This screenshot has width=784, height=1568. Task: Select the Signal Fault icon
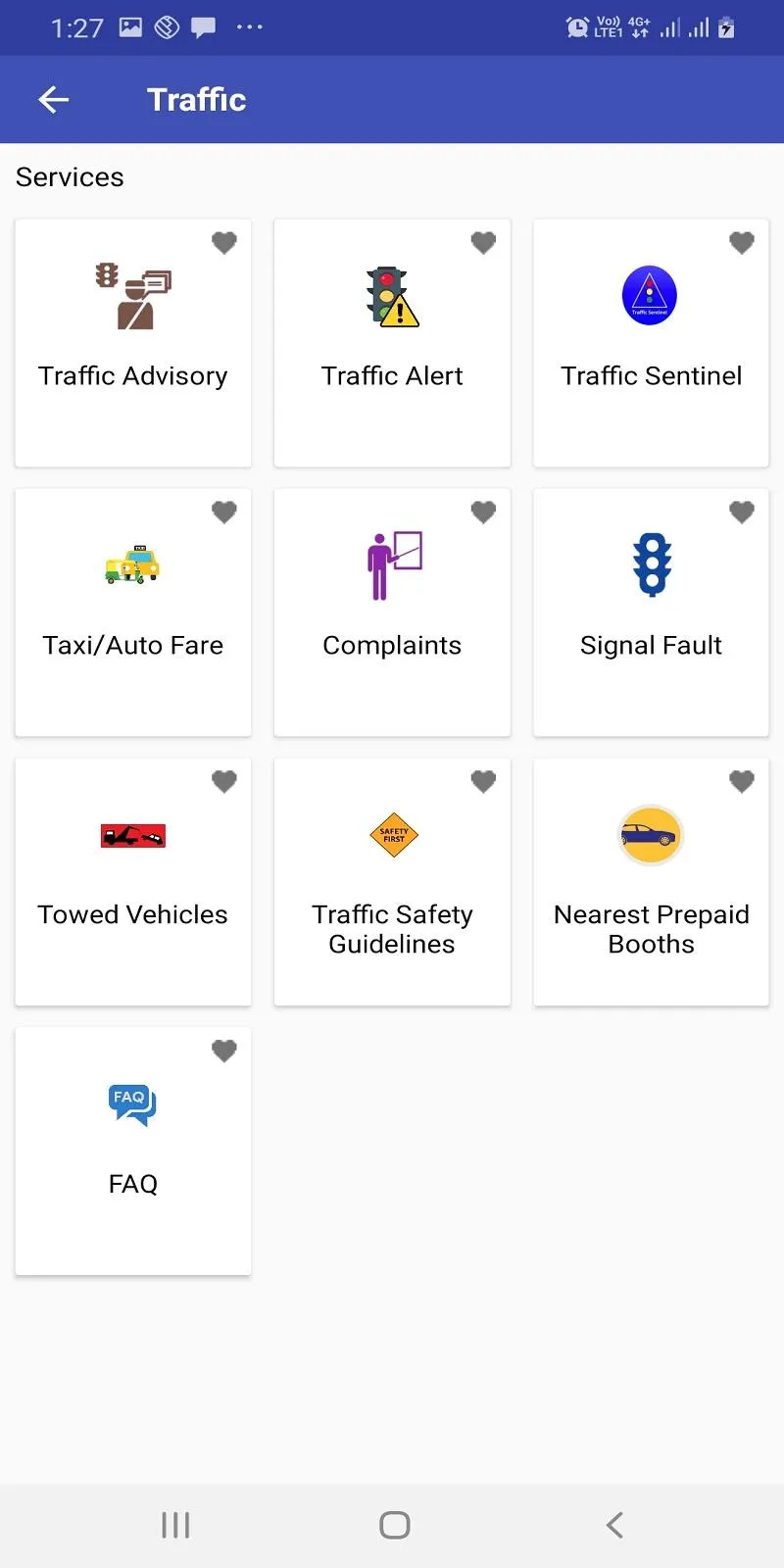(x=650, y=563)
